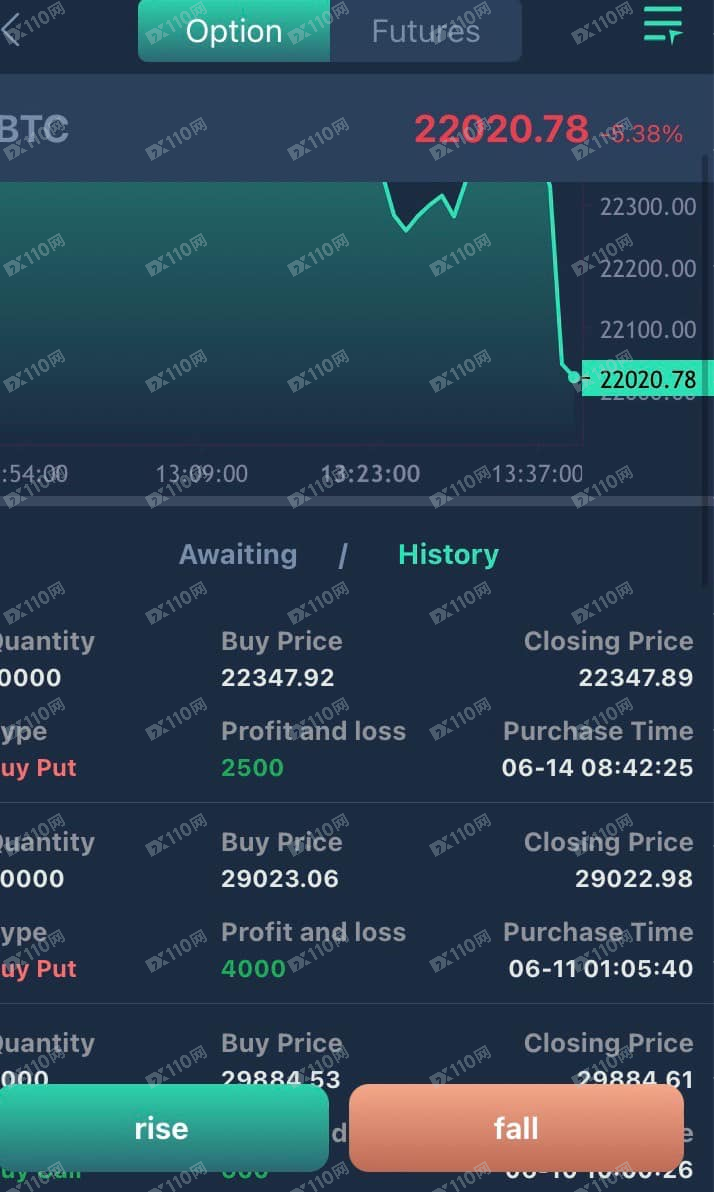The height and width of the screenshot is (1192, 714).
Task: Tap the orange fall button
Action: [516, 1128]
